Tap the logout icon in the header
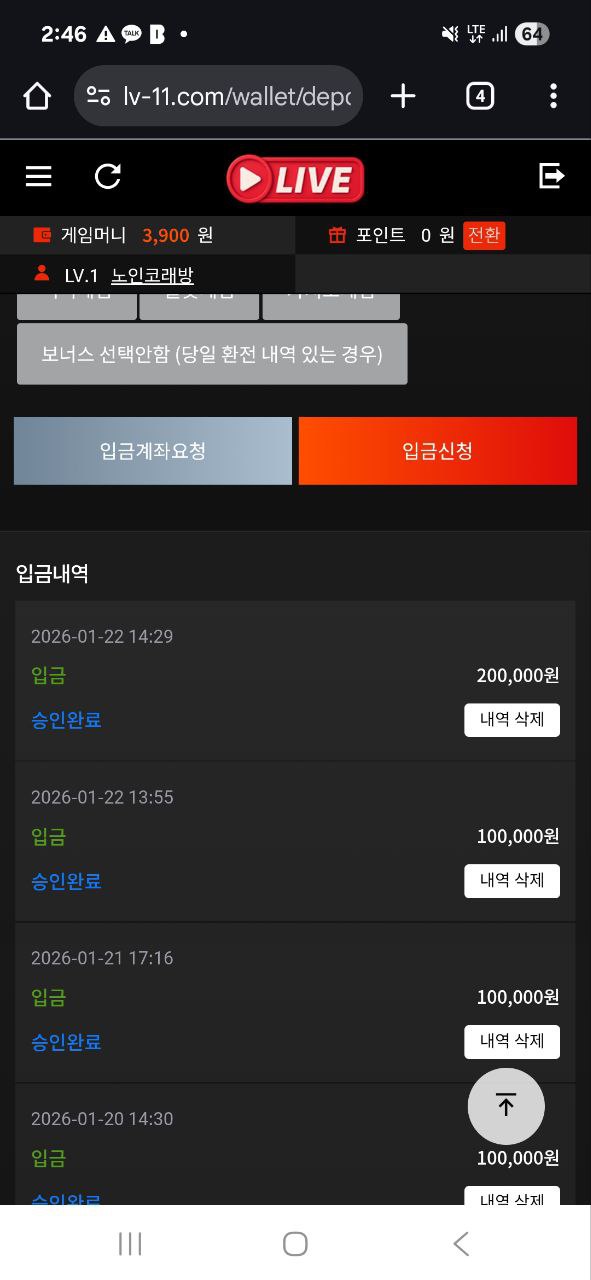591x1280 pixels. (551, 176)
